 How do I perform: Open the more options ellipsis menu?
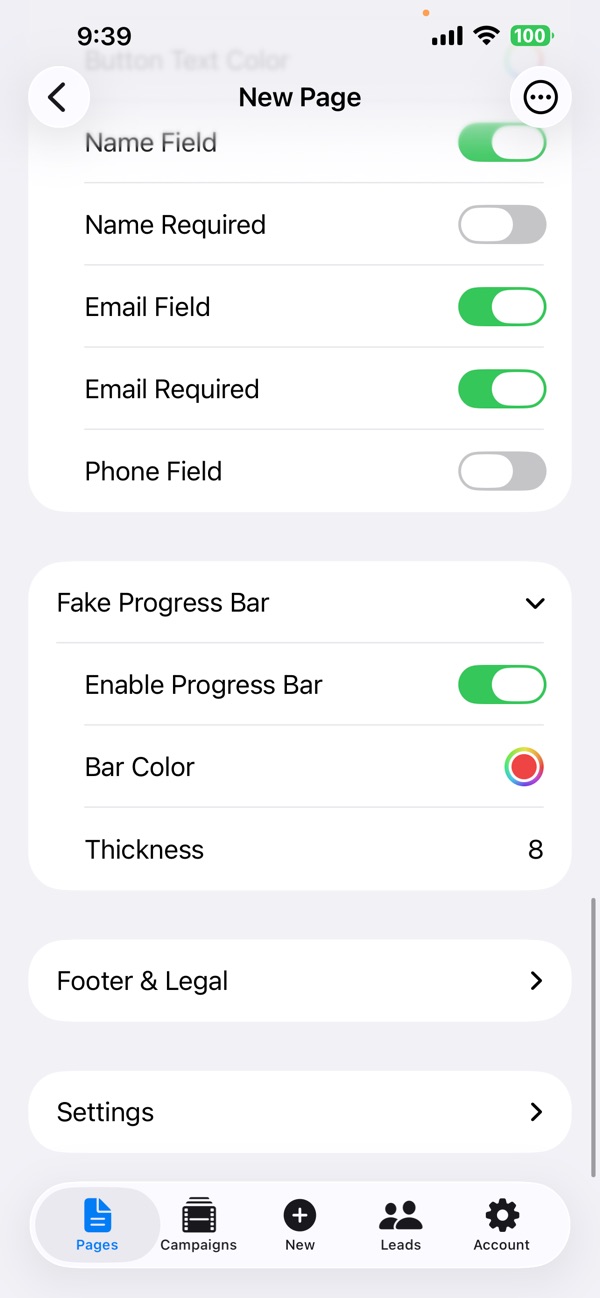click(541, 97)
